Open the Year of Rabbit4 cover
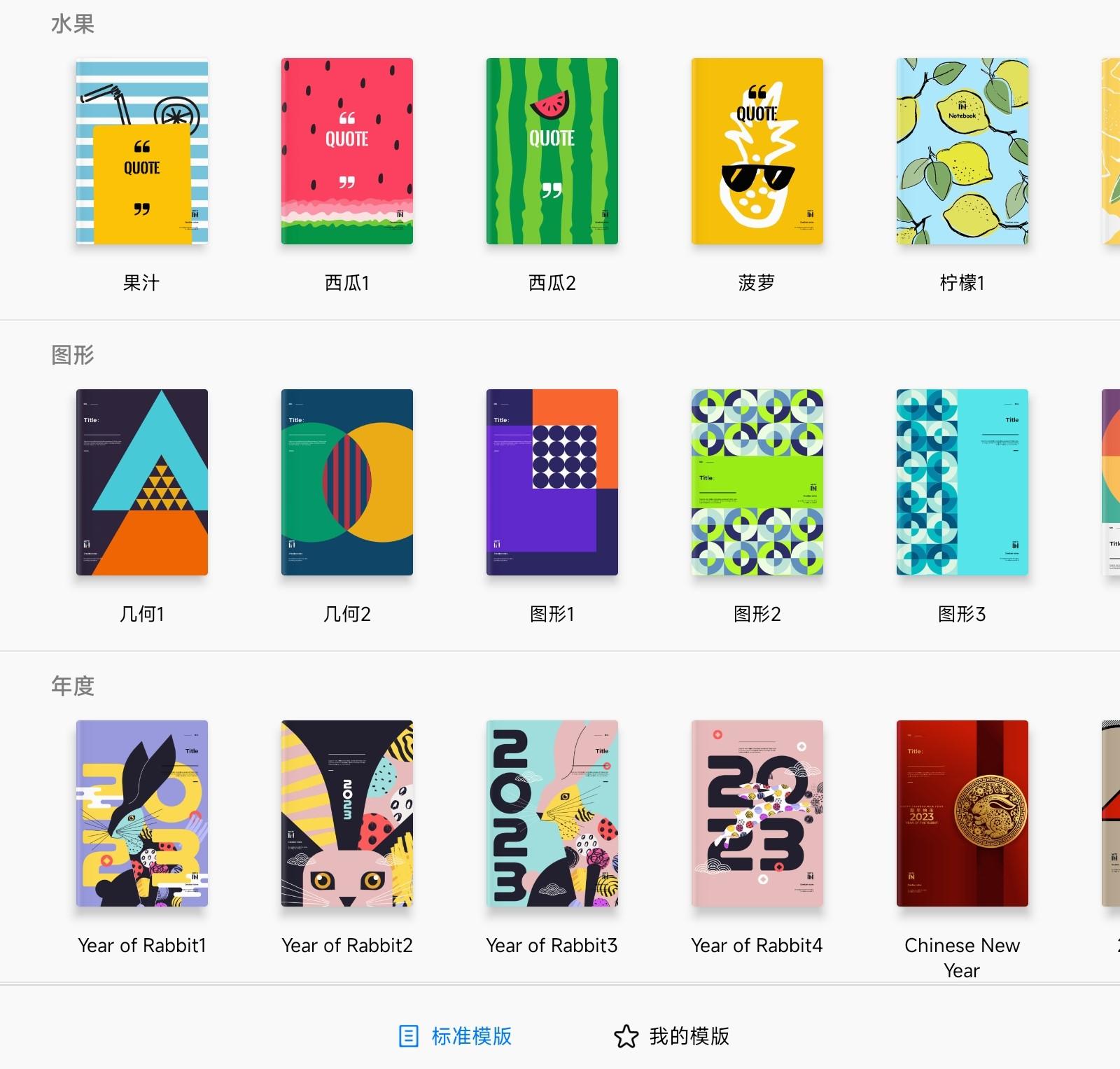The width and height of the screenshot is (1120, 1069). tap(757, 813)
